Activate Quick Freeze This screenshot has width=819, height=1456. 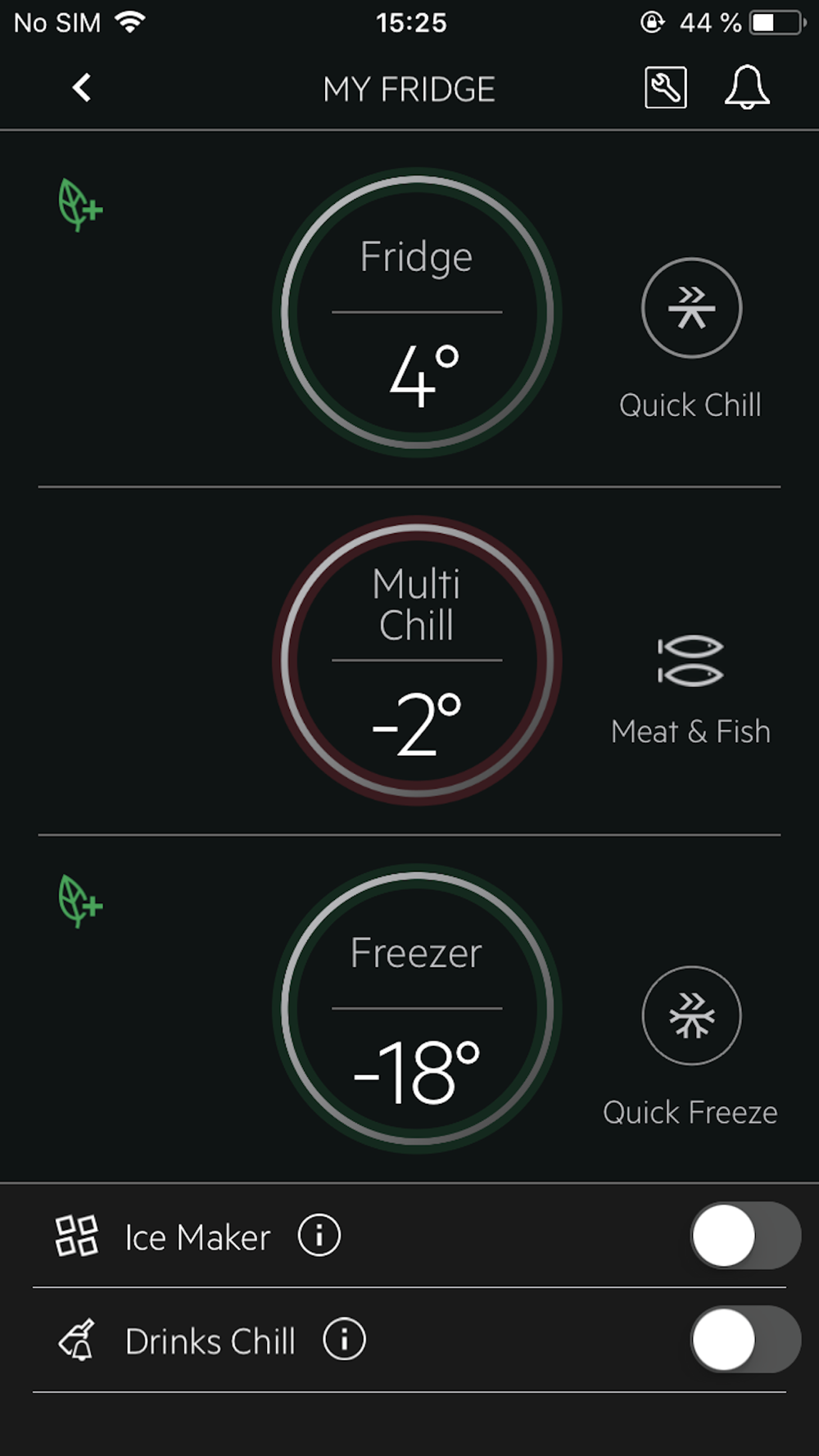pos(691,1015)
